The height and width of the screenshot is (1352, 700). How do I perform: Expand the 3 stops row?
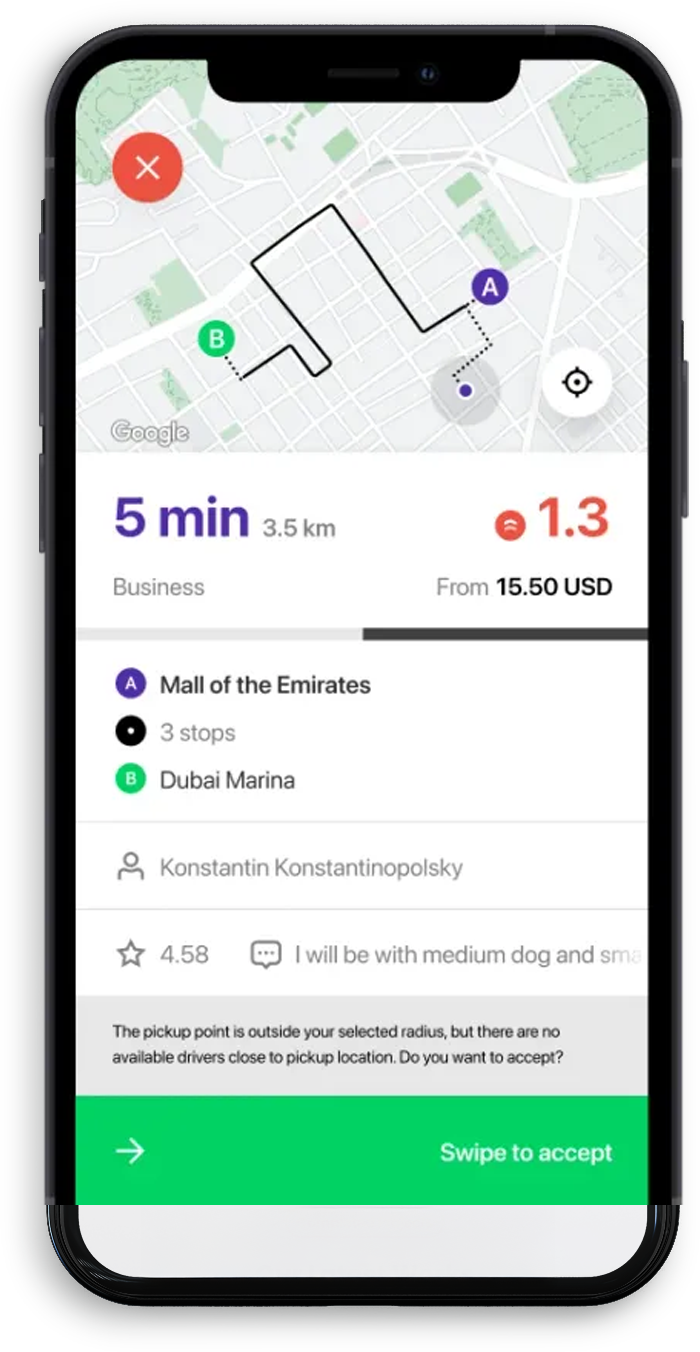pyautogui.click(x=197, y=733)
